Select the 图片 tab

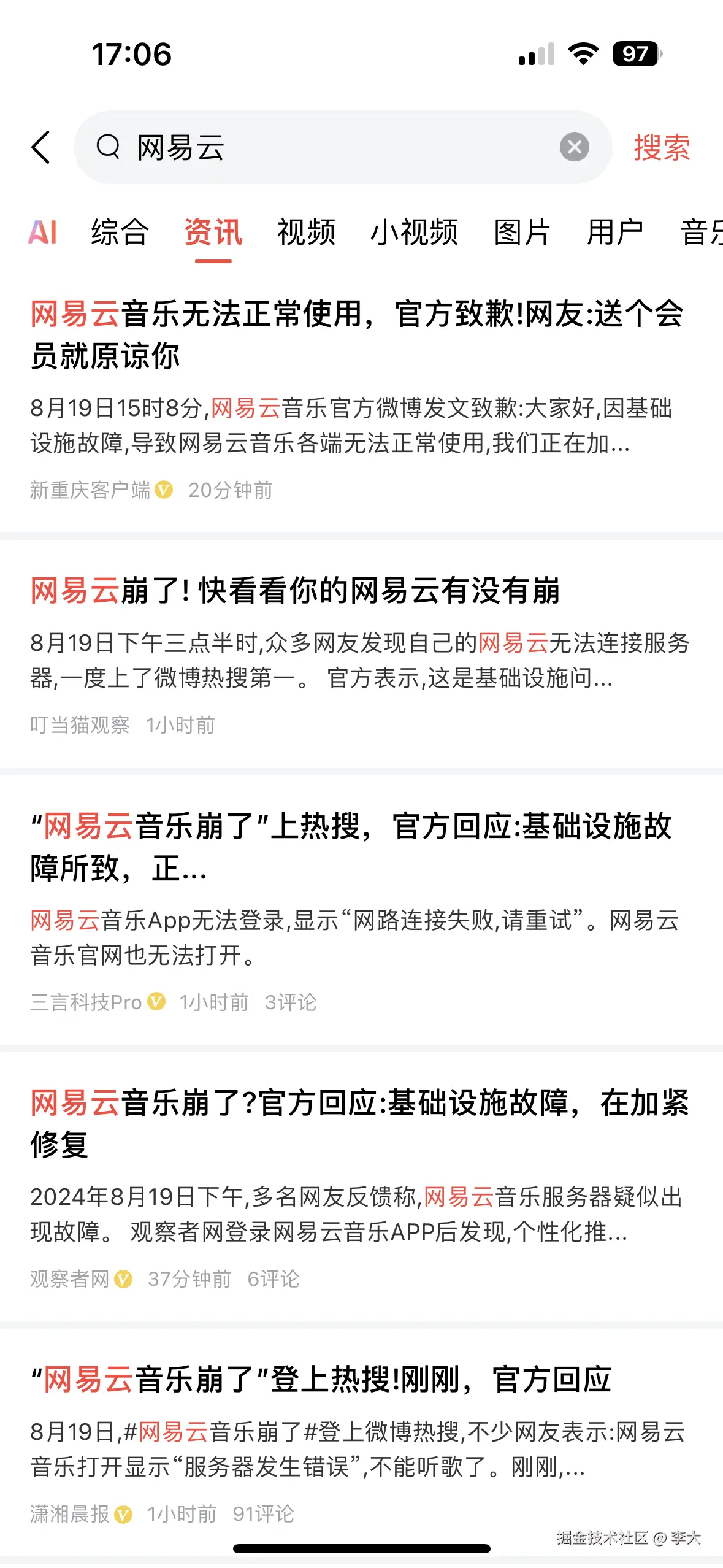point(521,234)
